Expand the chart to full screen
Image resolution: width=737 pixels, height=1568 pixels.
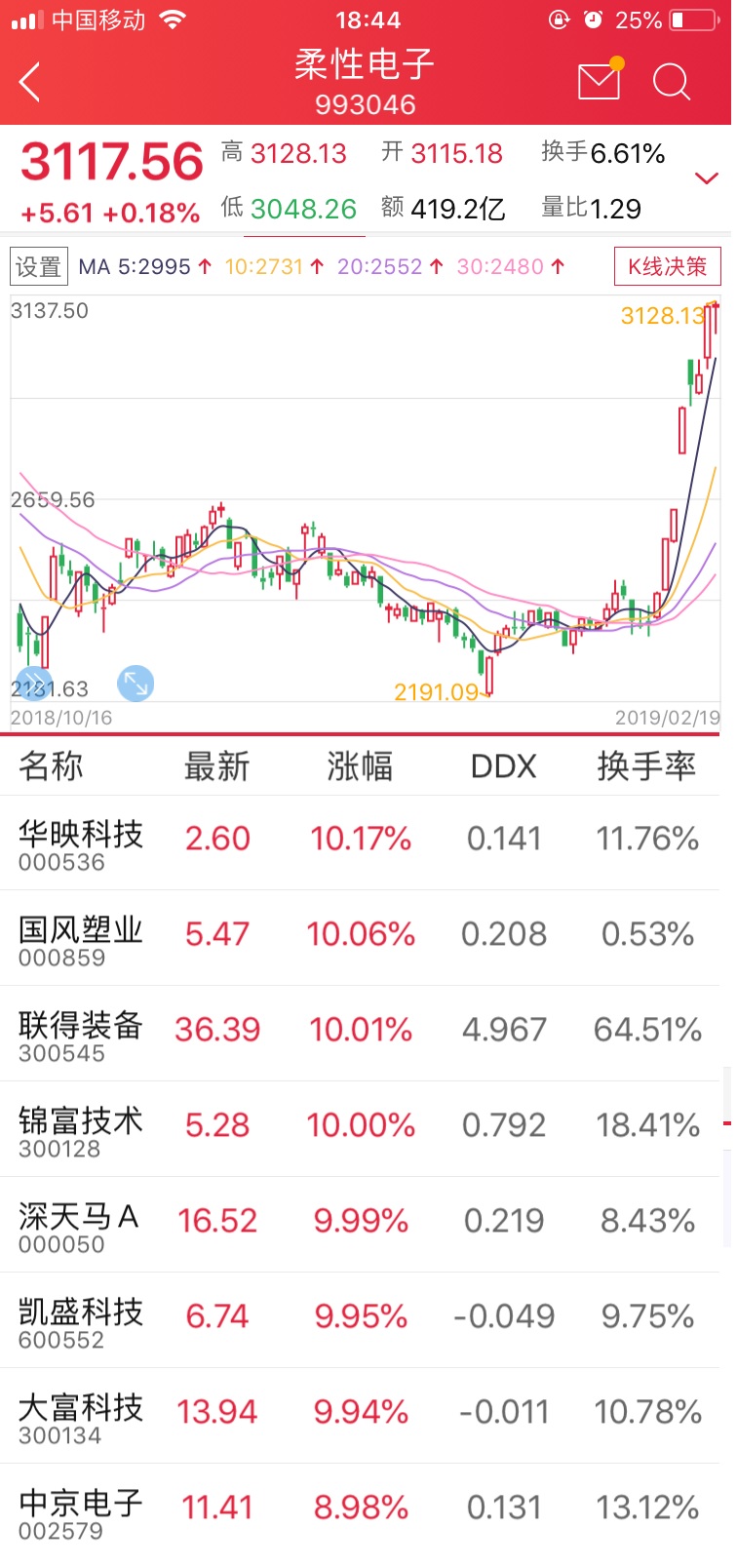tap(136, 684)
